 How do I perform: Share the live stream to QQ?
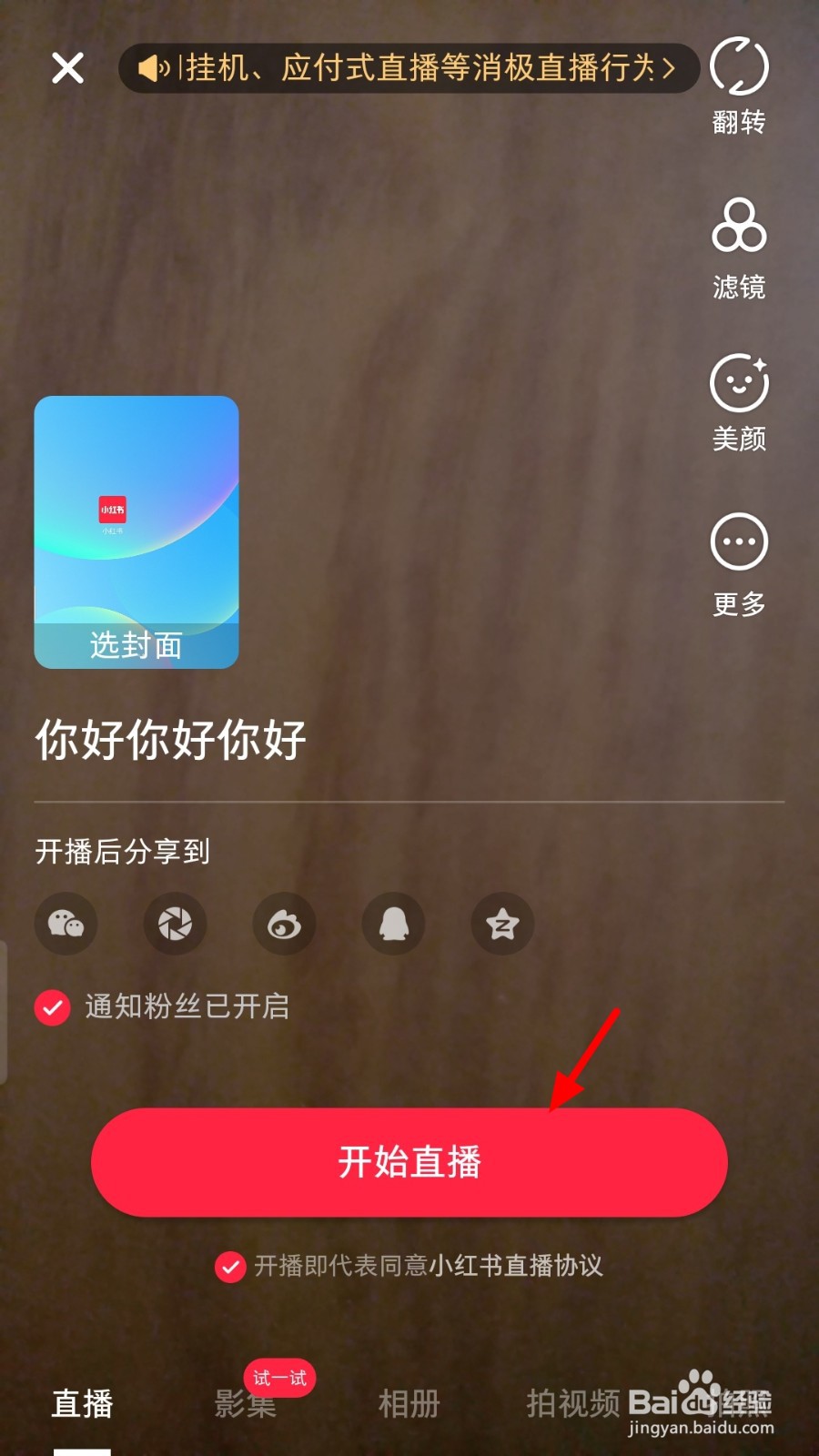[393, 924]
